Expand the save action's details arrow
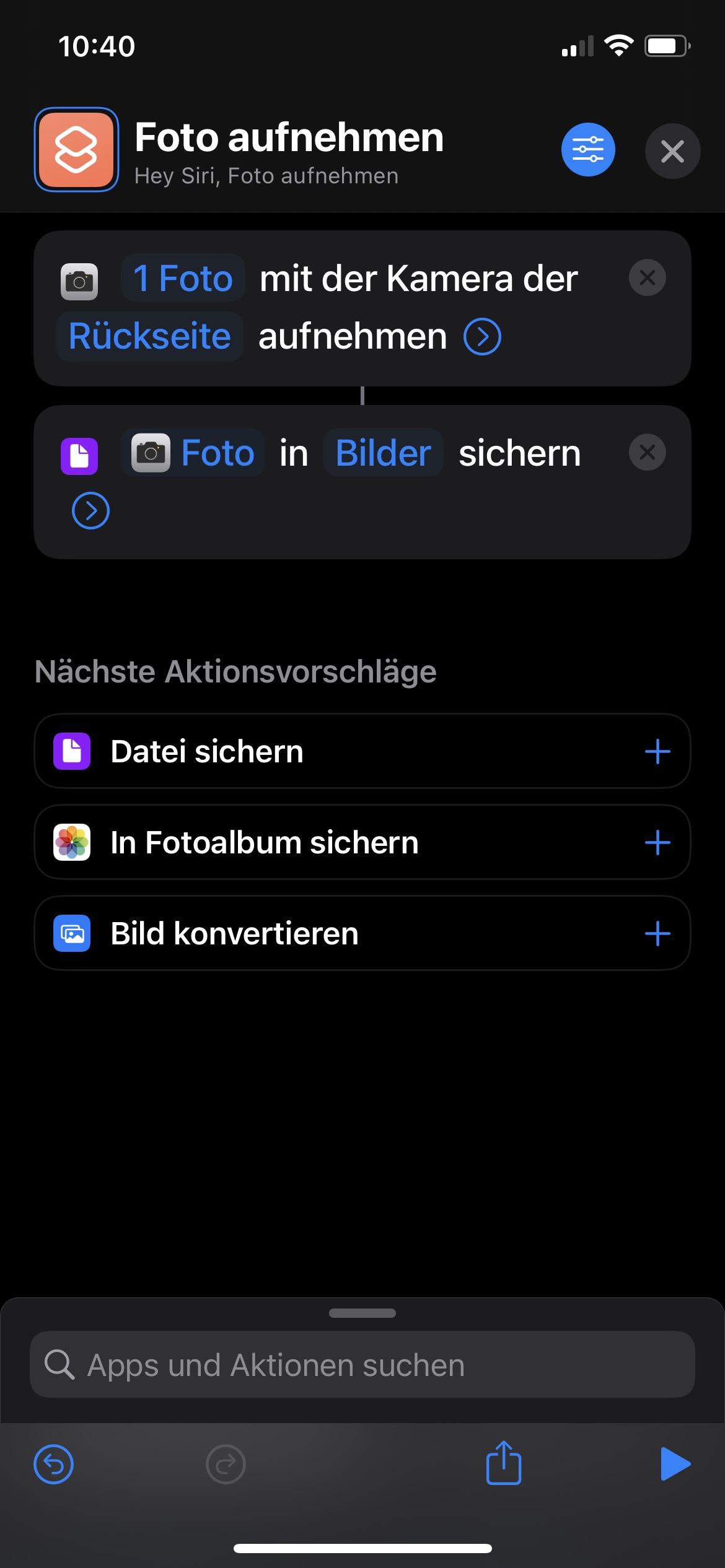Viewport: 725px width, 1568px height. (90, 511)
